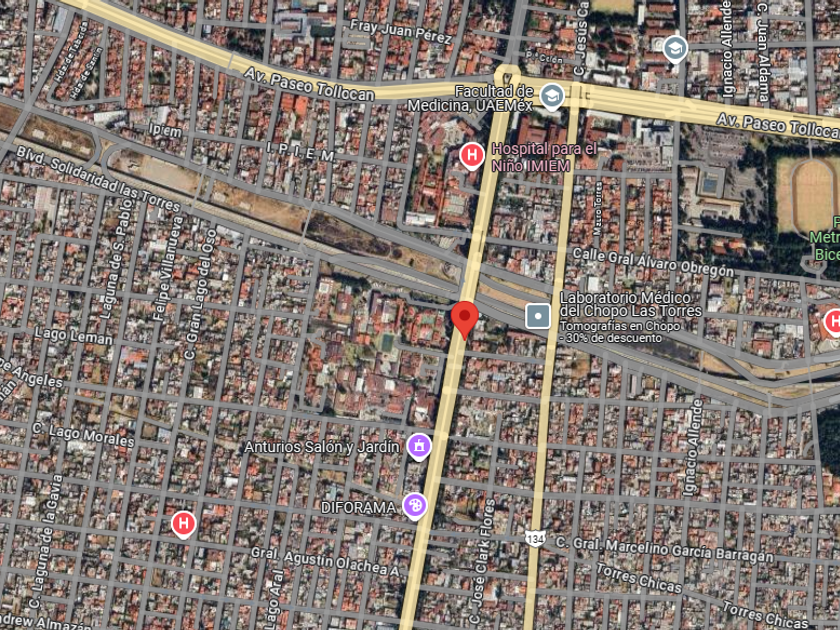This screenshot has height=630, width=840.
Task: Select school marker near C. Ignacio Allende
Action: tap(675, 47)
